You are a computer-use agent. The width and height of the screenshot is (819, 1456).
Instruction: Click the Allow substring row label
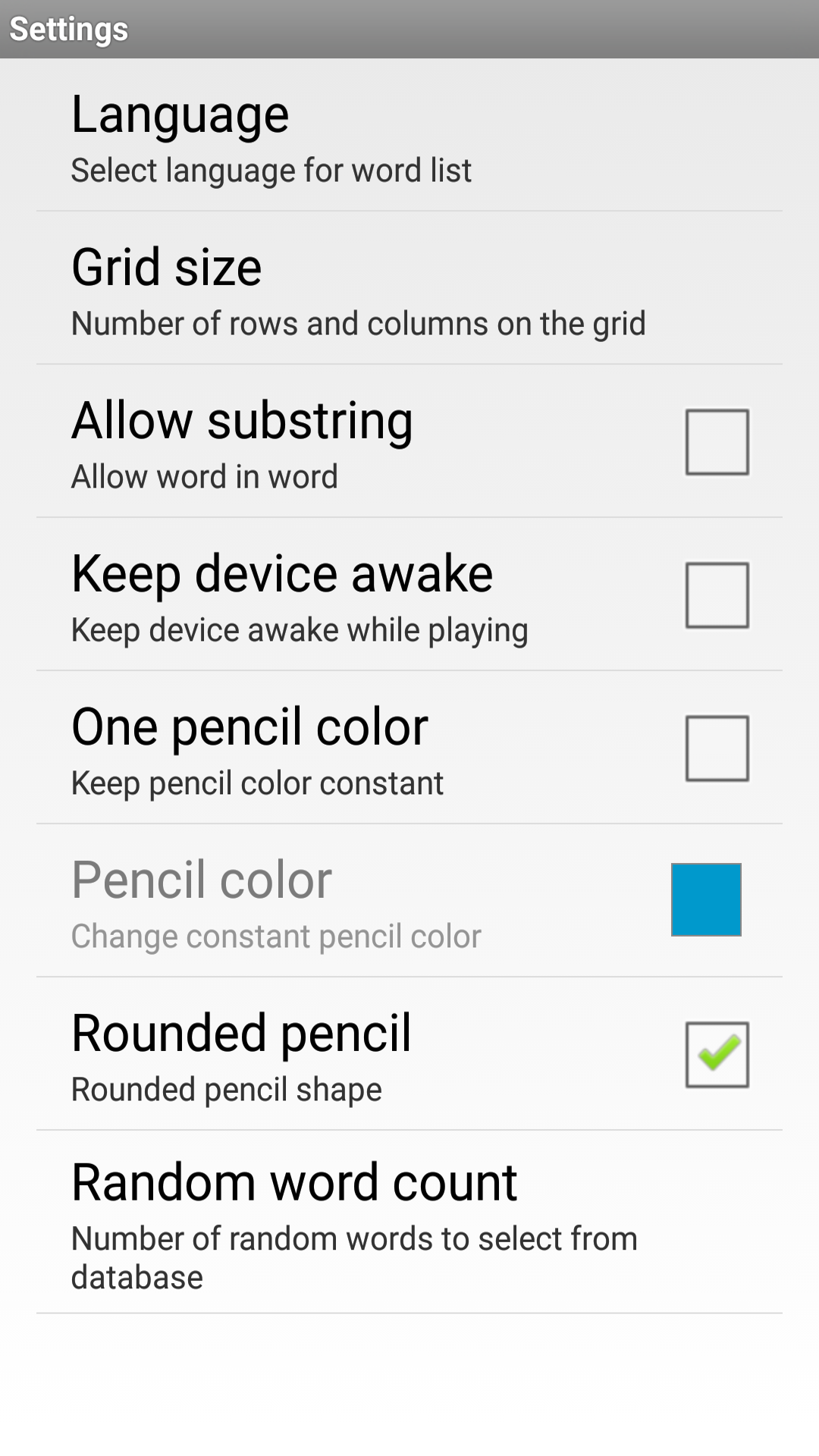point(241,419)
